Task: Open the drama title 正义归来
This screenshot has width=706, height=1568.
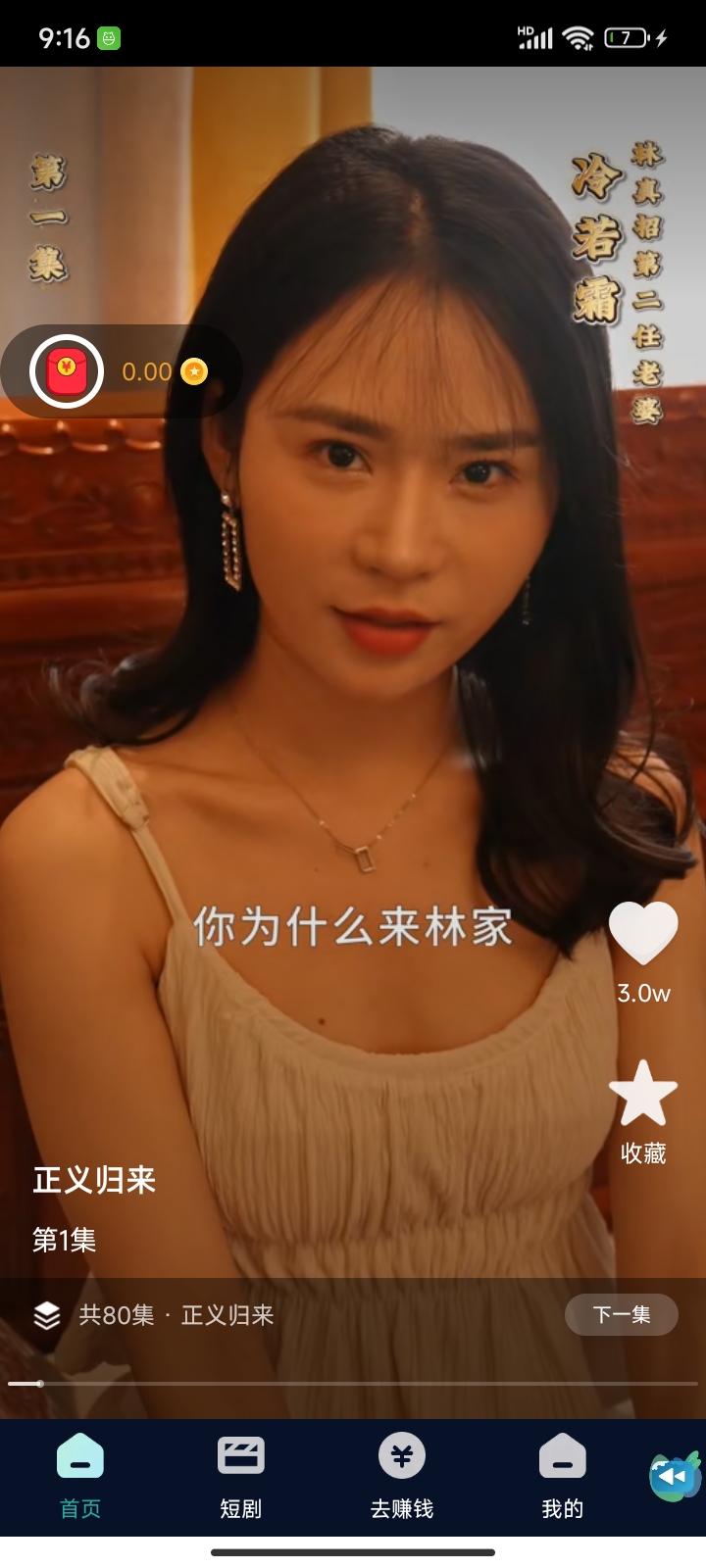Action: click(x=96, y=1182)
